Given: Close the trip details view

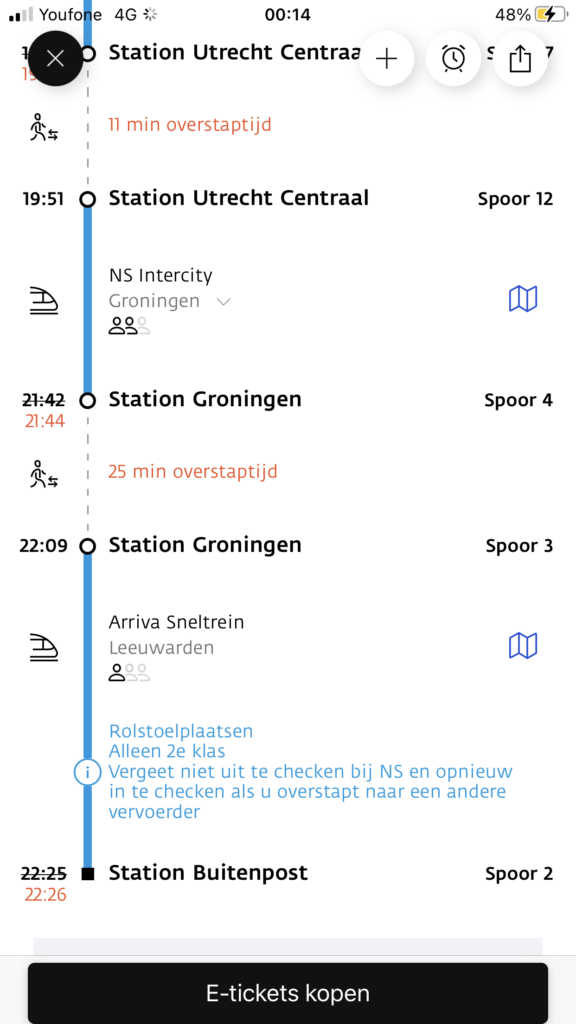Looking at the screenshot, I should [x=56, y=59].
